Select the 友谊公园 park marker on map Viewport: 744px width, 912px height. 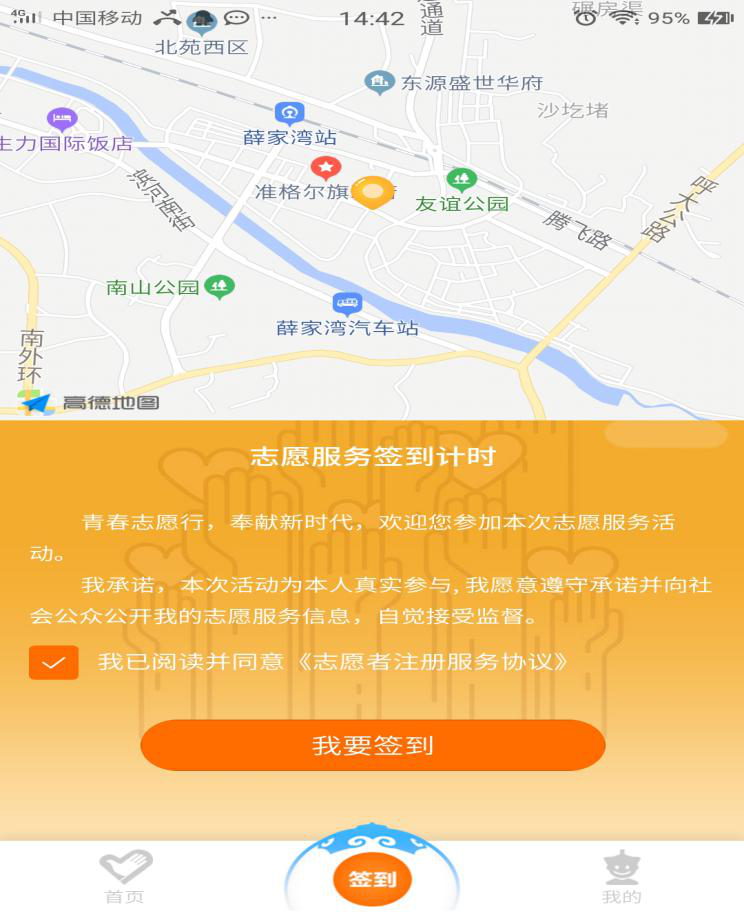pos(461,180)
